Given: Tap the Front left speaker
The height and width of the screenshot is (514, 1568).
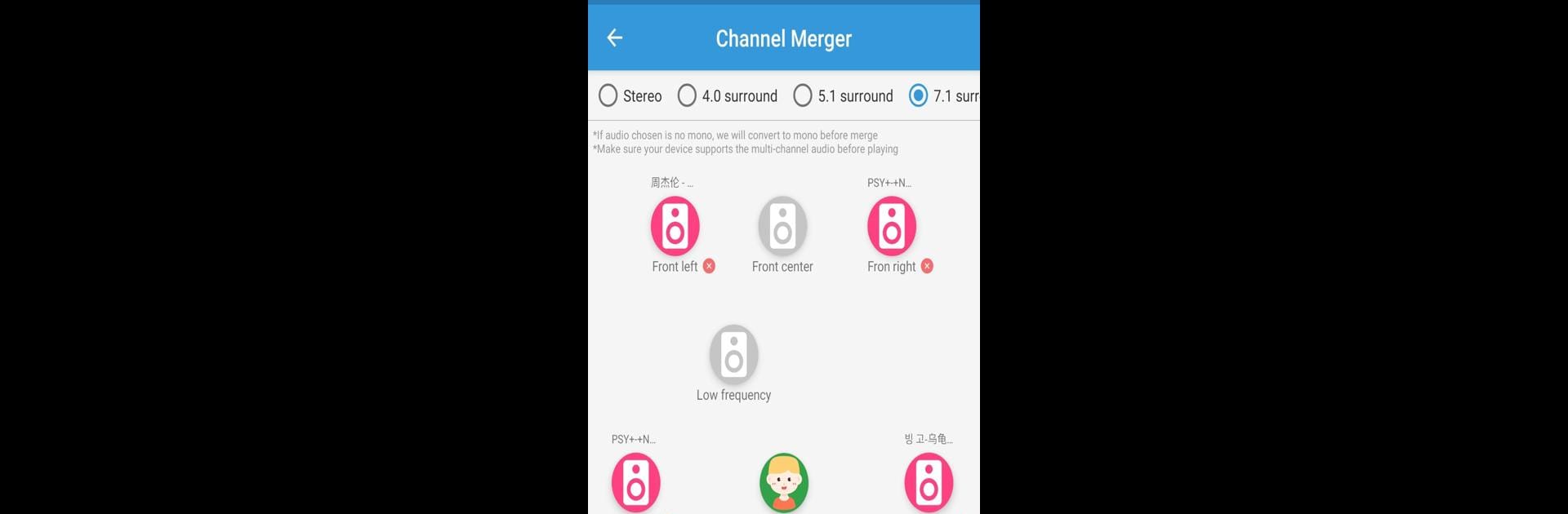Looking at the screenshot, I should click(675, 226).
